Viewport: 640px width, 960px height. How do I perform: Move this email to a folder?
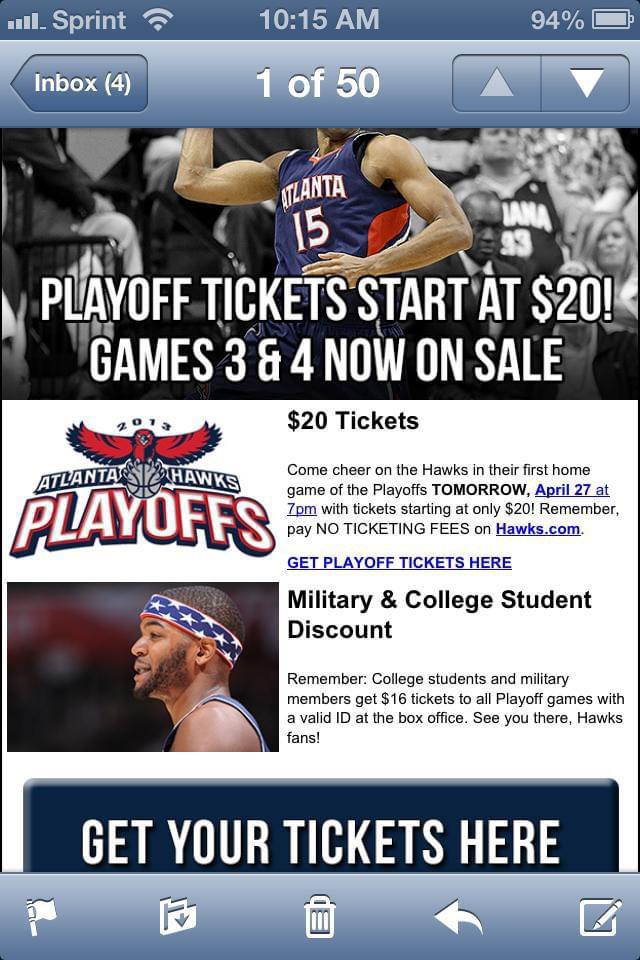(x=178, y=916)
